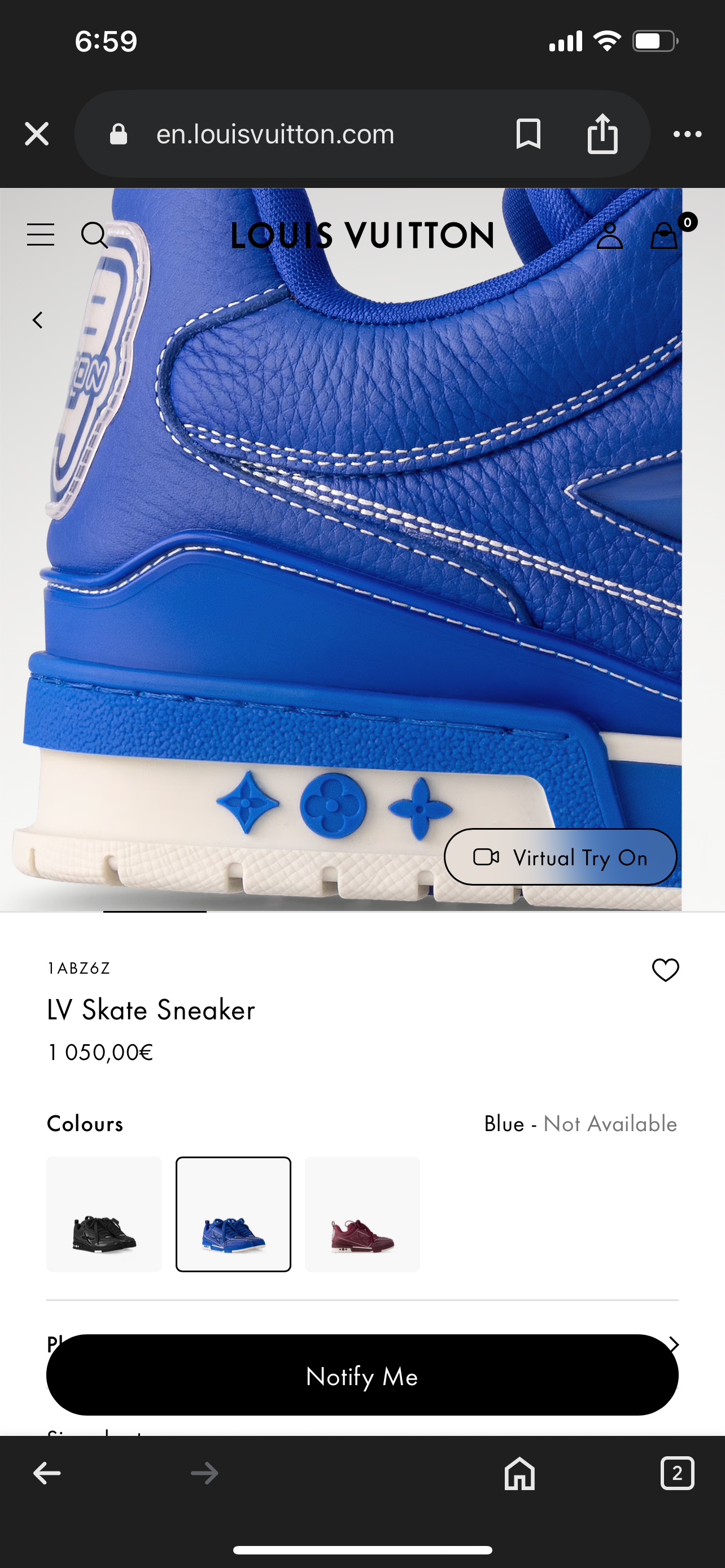Image resolution: width=725 pixels, height=1568 pixels.
Task: Start Virtual Try On
Action: 560,857
